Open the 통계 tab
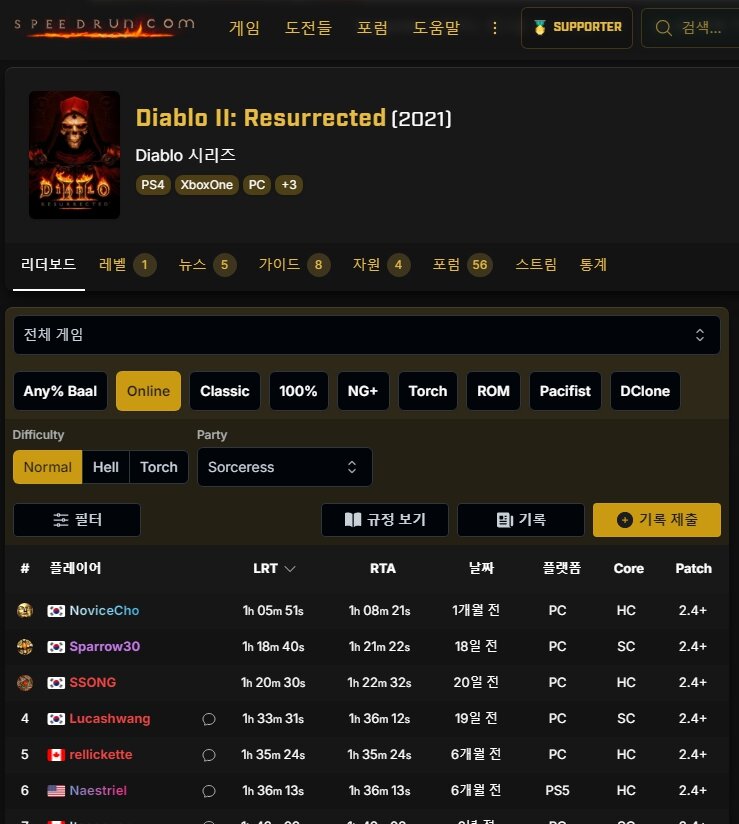This screenshot has height=824, width=739. tap(593, 265)
